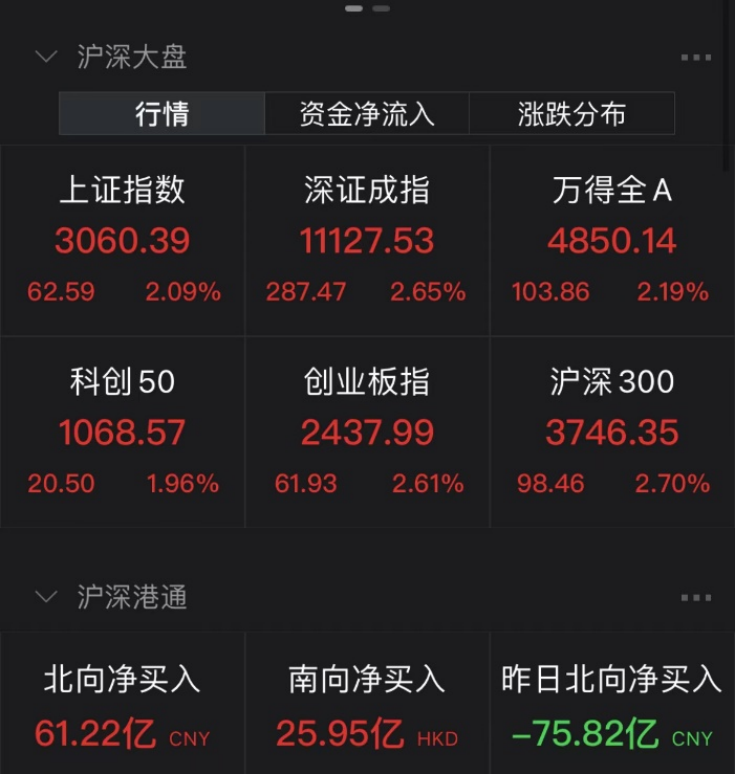
Task: Open the 沪深港通 overflow menu icon
Action: coord(695,597)
